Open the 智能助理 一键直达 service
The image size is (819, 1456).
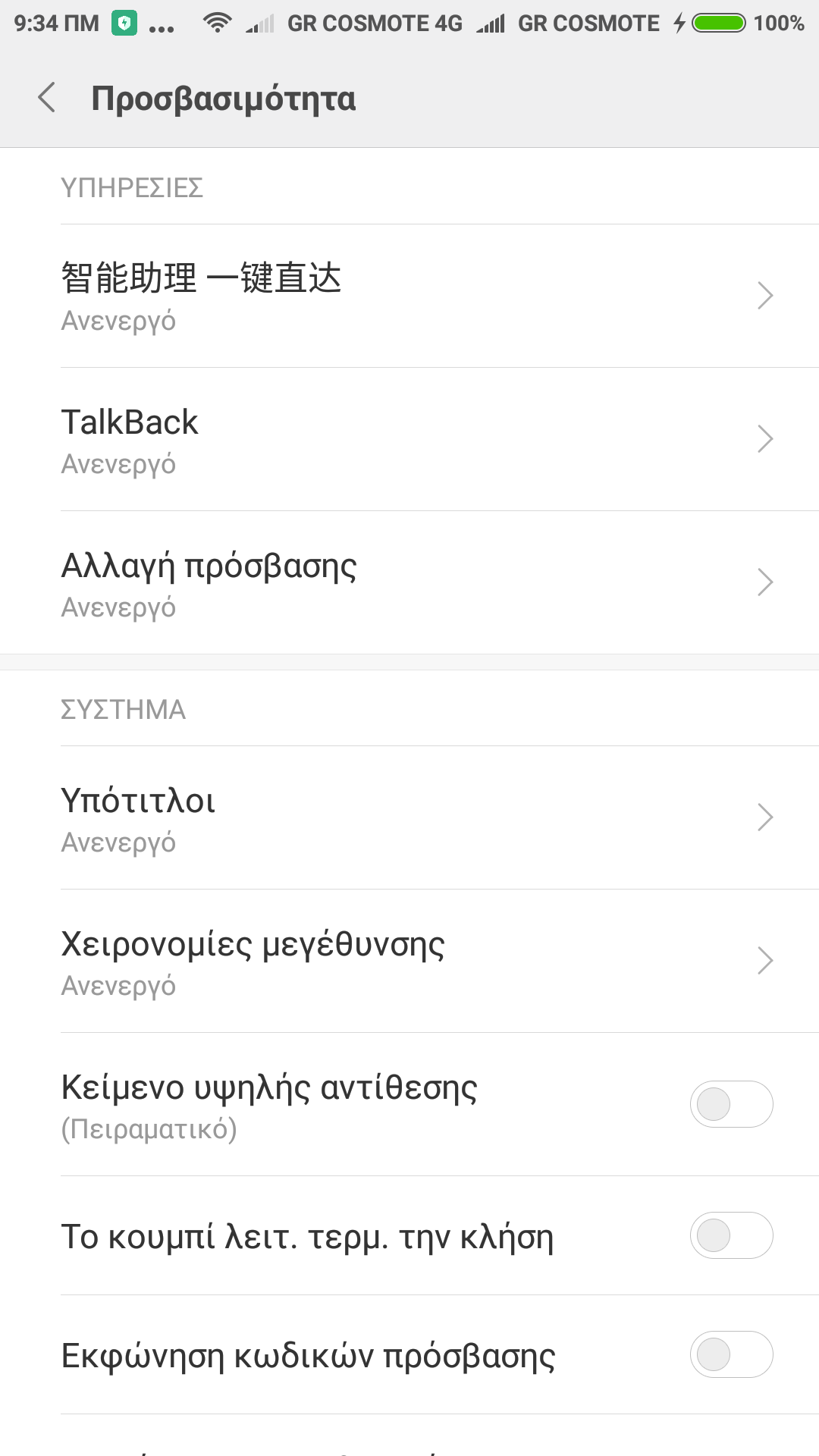[x=409, y=296]
